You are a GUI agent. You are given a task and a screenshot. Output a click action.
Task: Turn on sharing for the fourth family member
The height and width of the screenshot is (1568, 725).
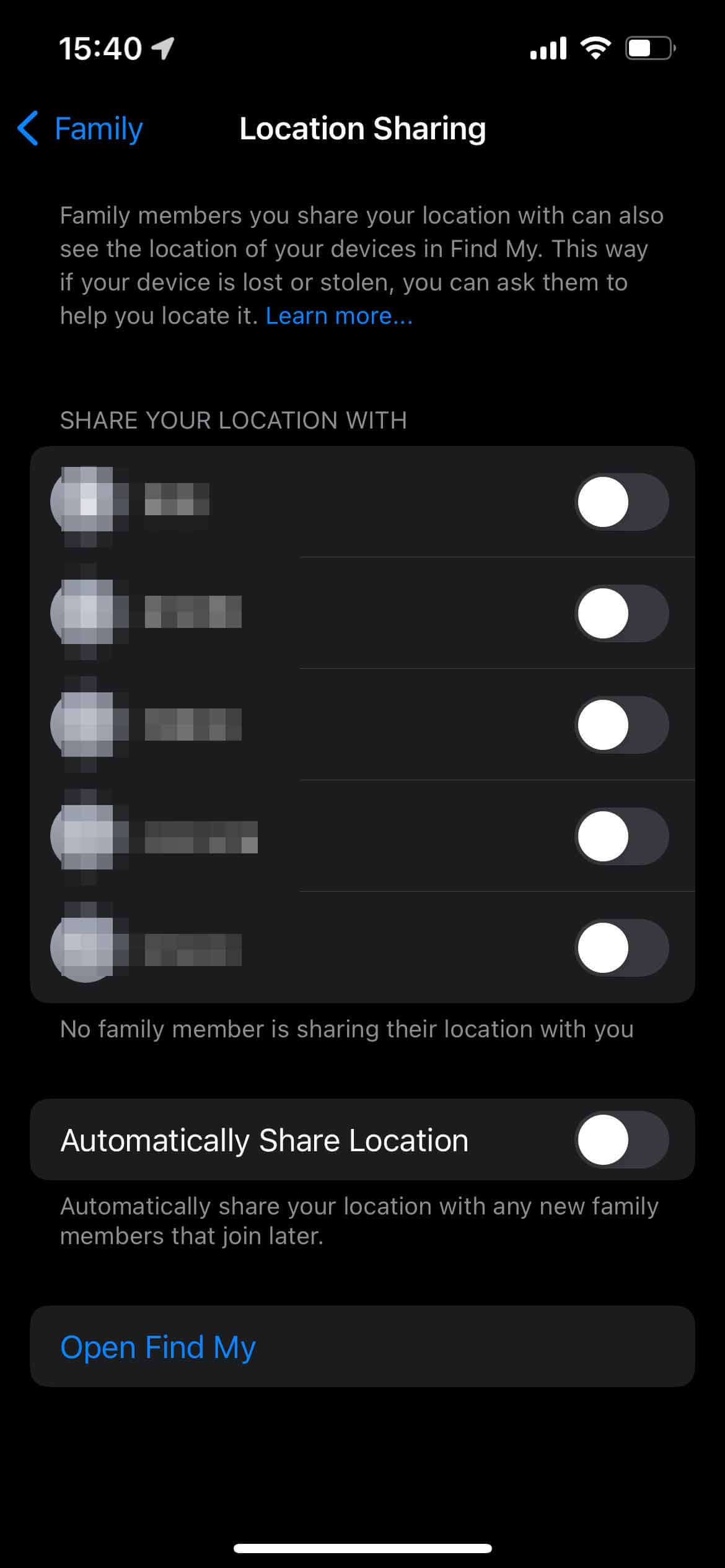(x=621, y=836)
